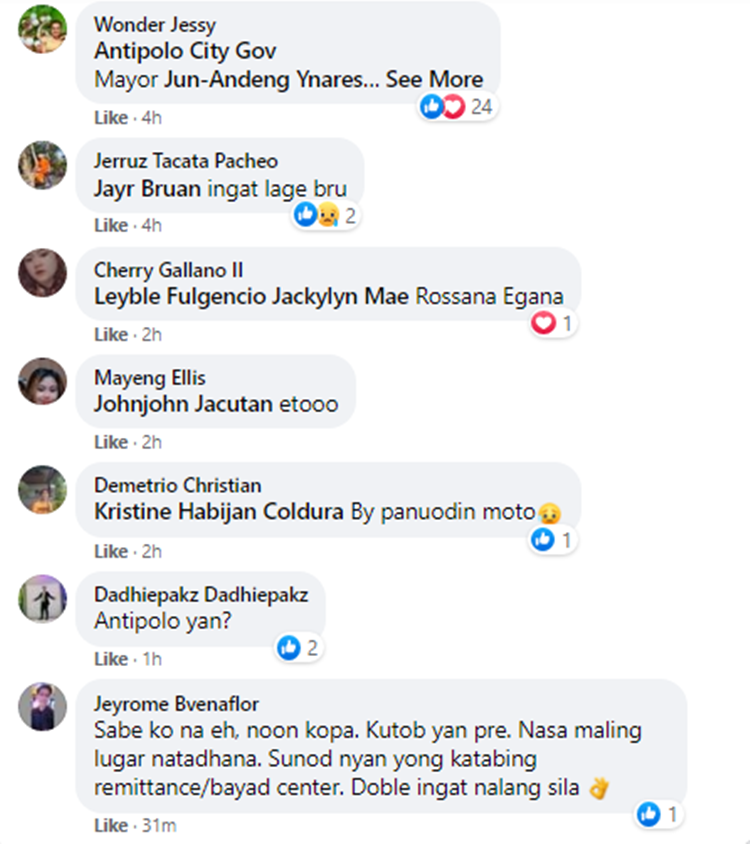Like Cherry Gallano II's comment
Screen dimensions: 750x844
[111, 334]
